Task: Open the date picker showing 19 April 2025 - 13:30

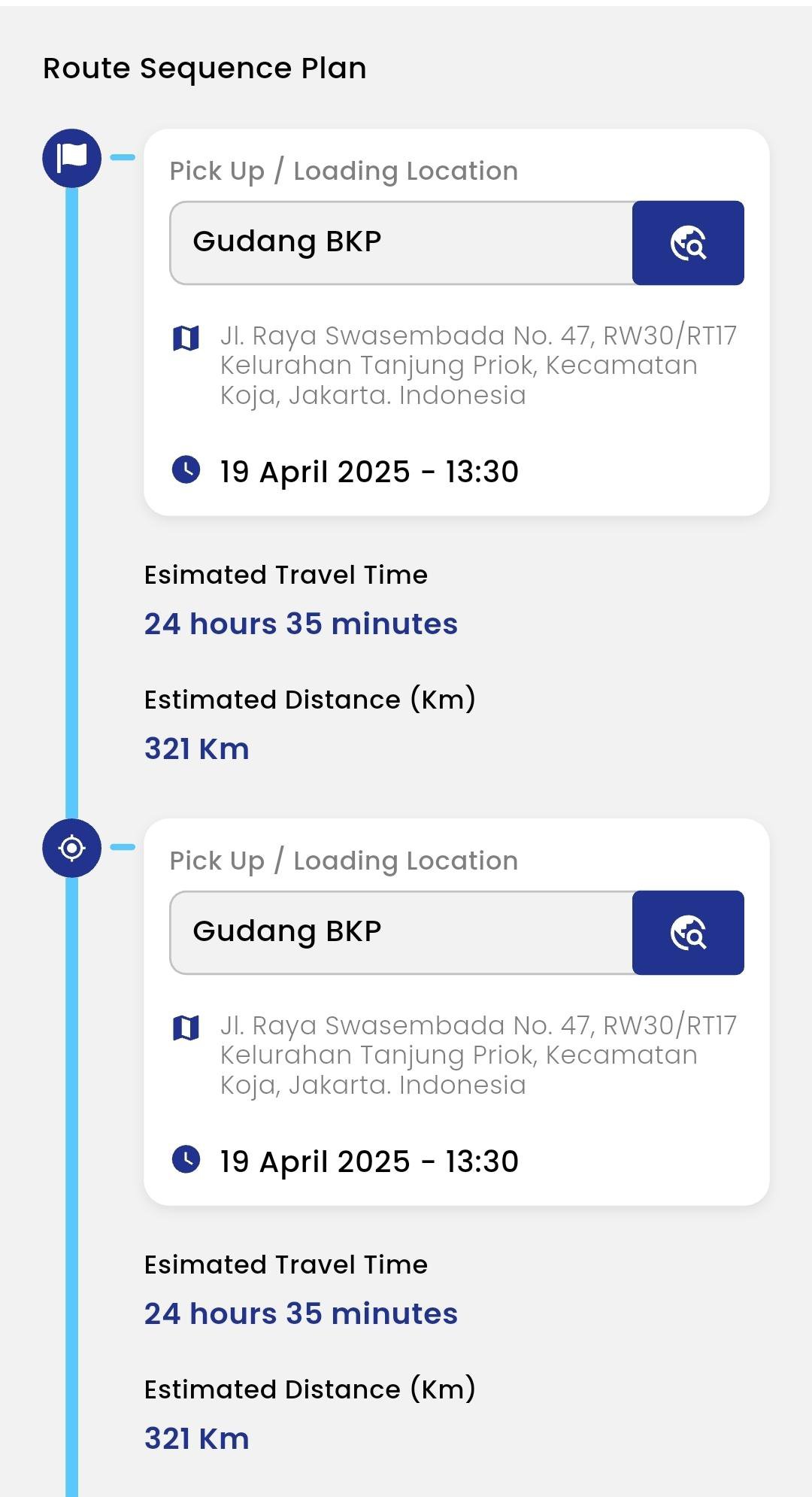Action: click(x=368, y=471)
